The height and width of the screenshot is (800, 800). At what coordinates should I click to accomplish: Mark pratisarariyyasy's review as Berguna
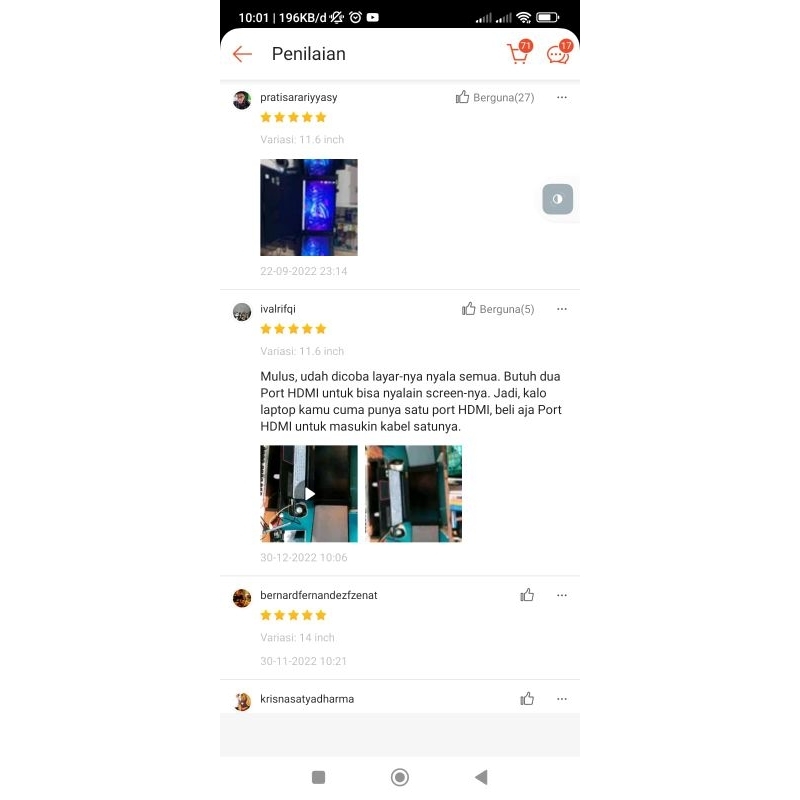(x=494, y=97)
